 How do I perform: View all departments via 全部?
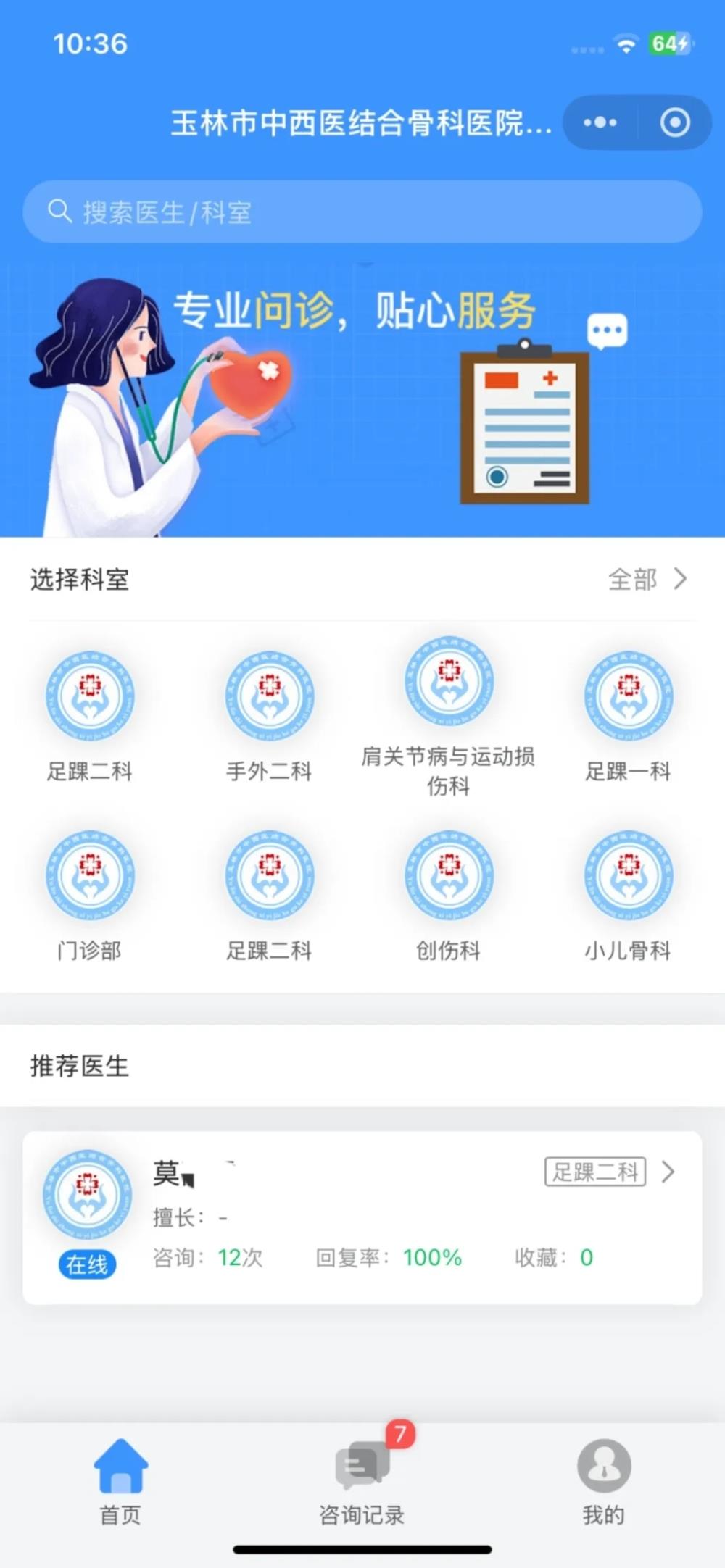tap(647, 580)
